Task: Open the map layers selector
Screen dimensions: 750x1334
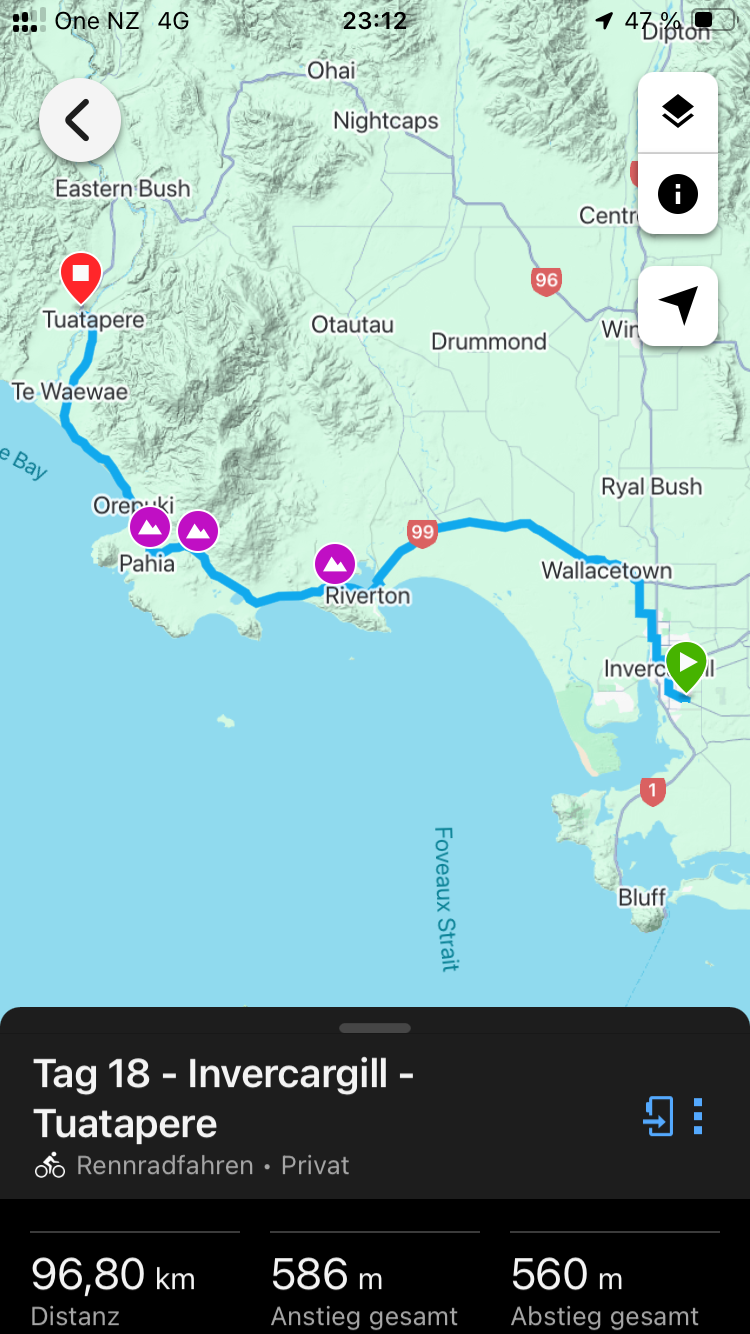Action: tap(678, 112)
